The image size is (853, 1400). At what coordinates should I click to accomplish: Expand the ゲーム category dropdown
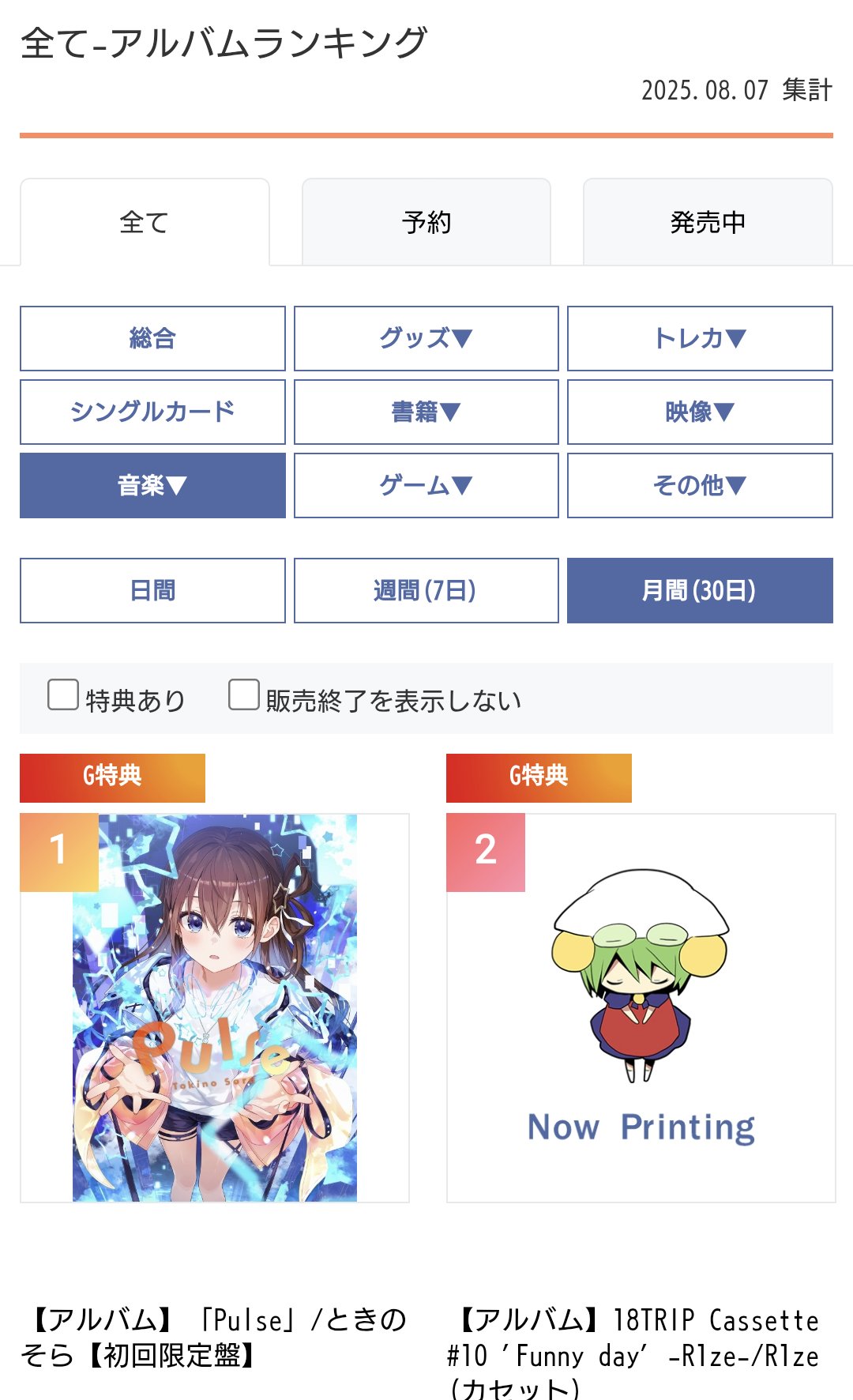426,485
